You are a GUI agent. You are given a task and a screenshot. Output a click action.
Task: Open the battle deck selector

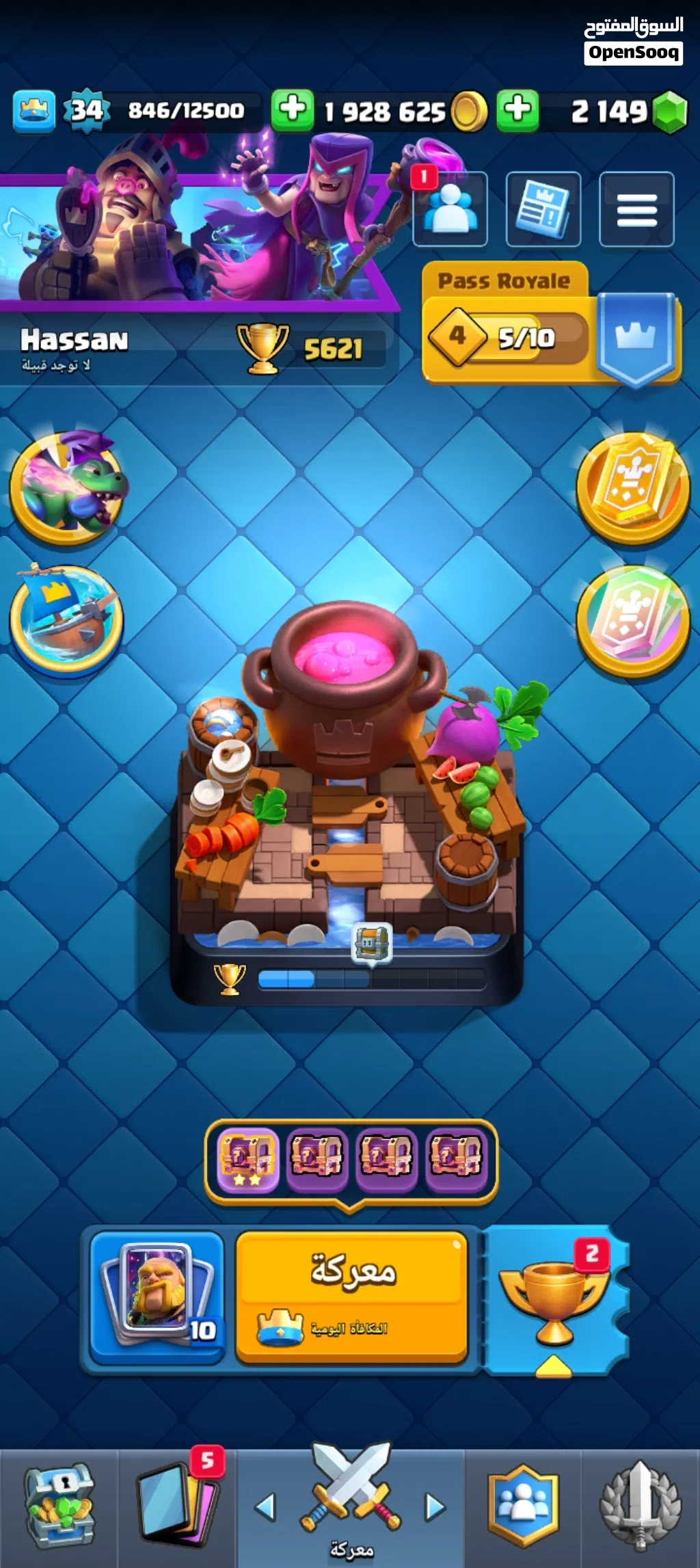(158, 1296)
